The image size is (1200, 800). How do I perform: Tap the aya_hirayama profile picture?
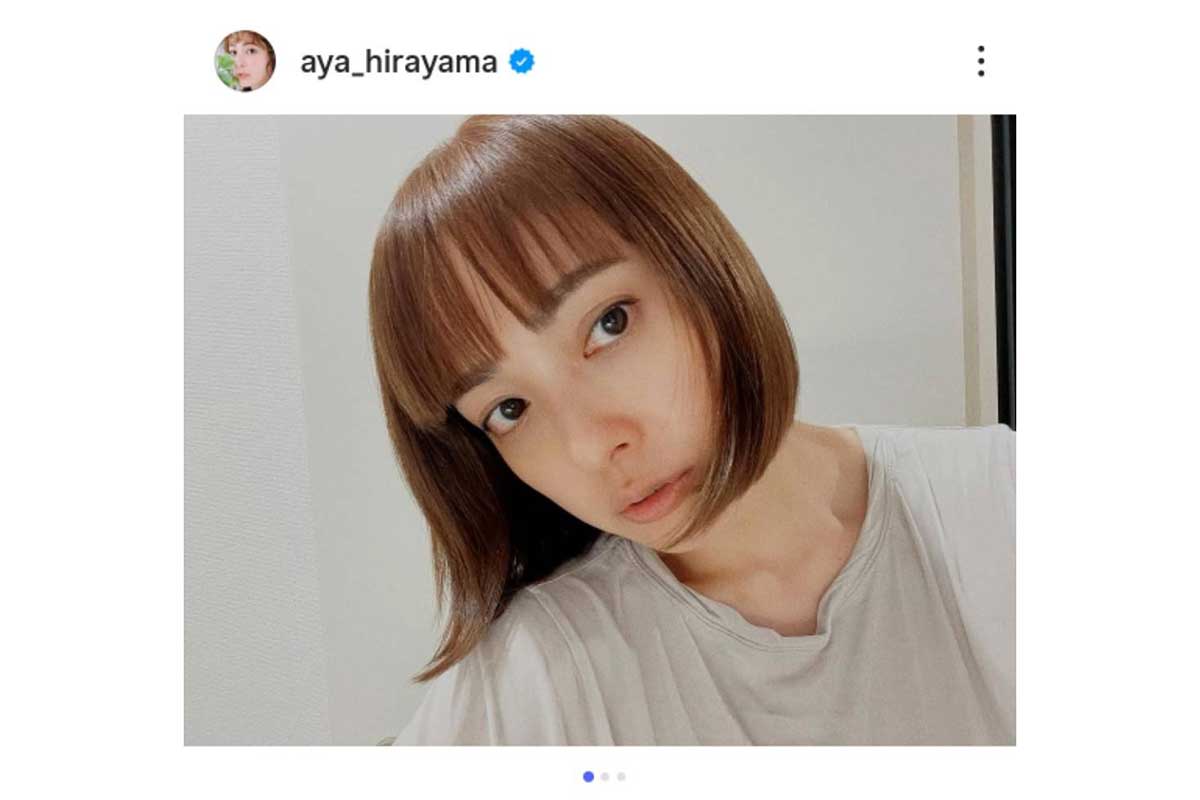[x=245, y=61]
